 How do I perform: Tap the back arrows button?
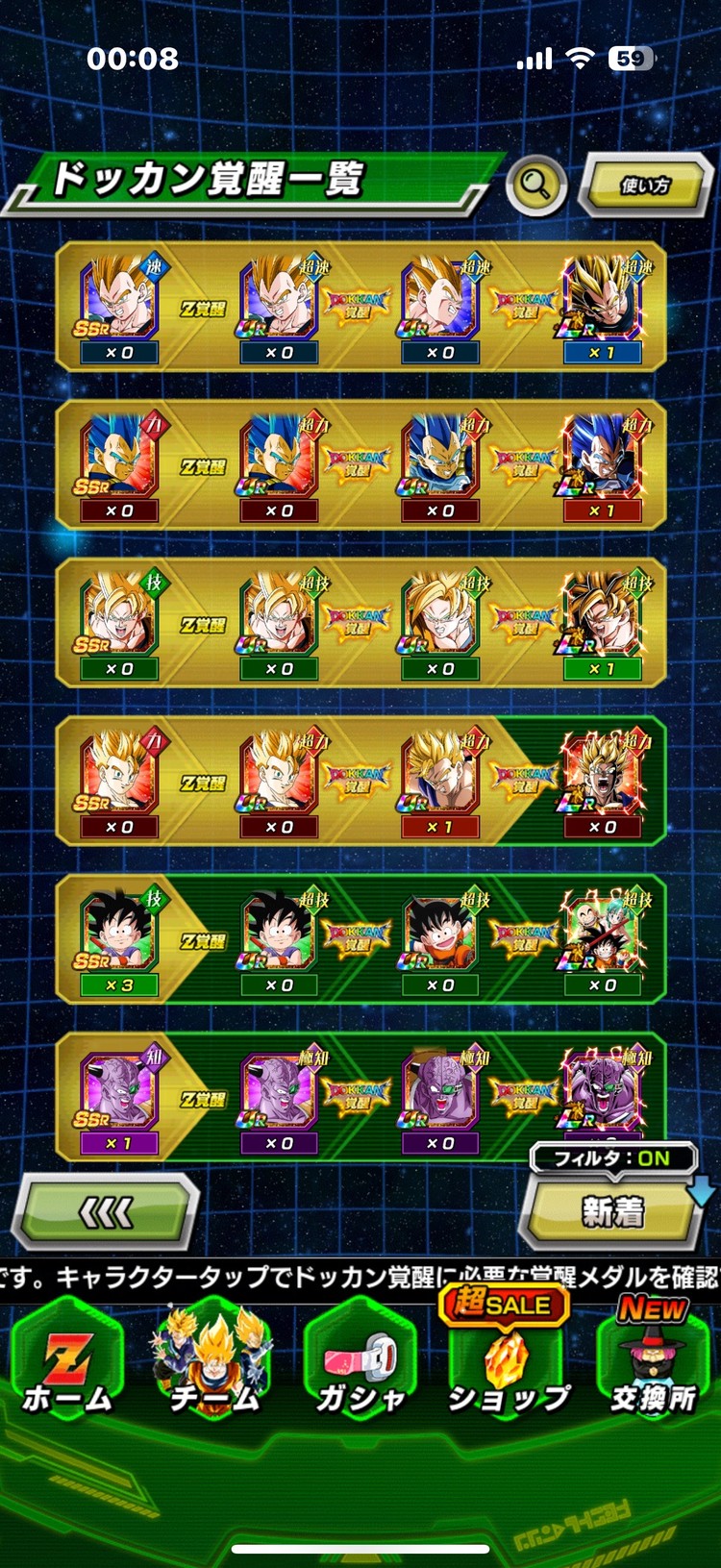click(106, 1212)
